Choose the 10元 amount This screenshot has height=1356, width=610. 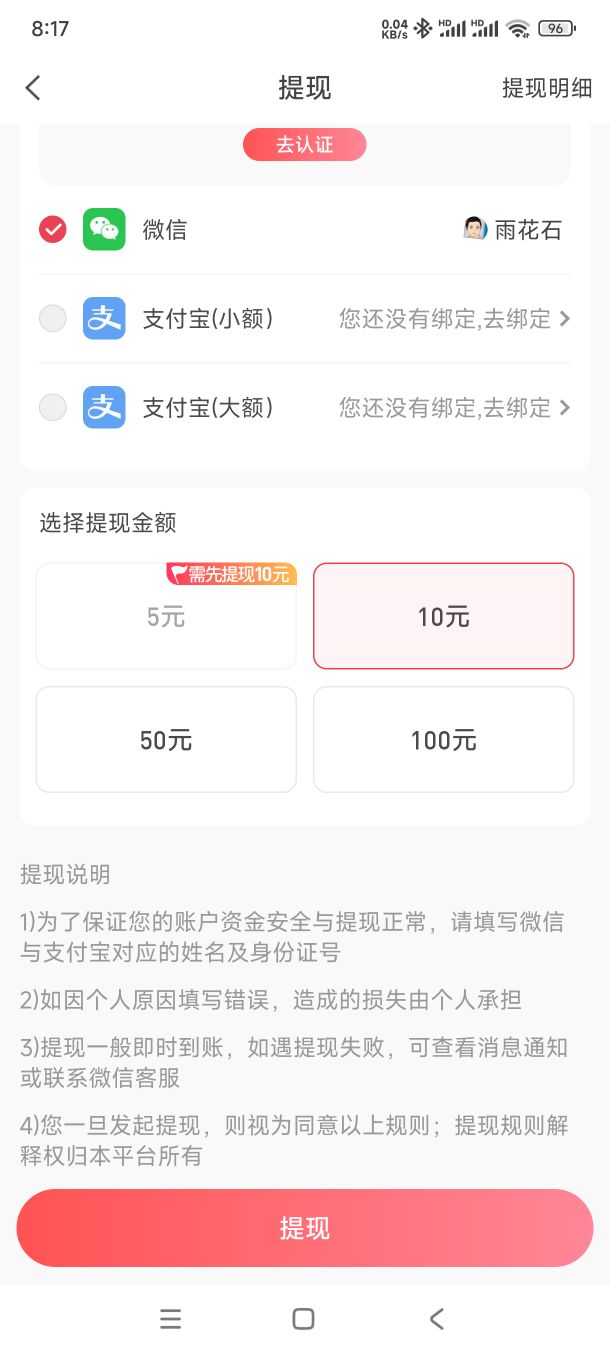444,616
